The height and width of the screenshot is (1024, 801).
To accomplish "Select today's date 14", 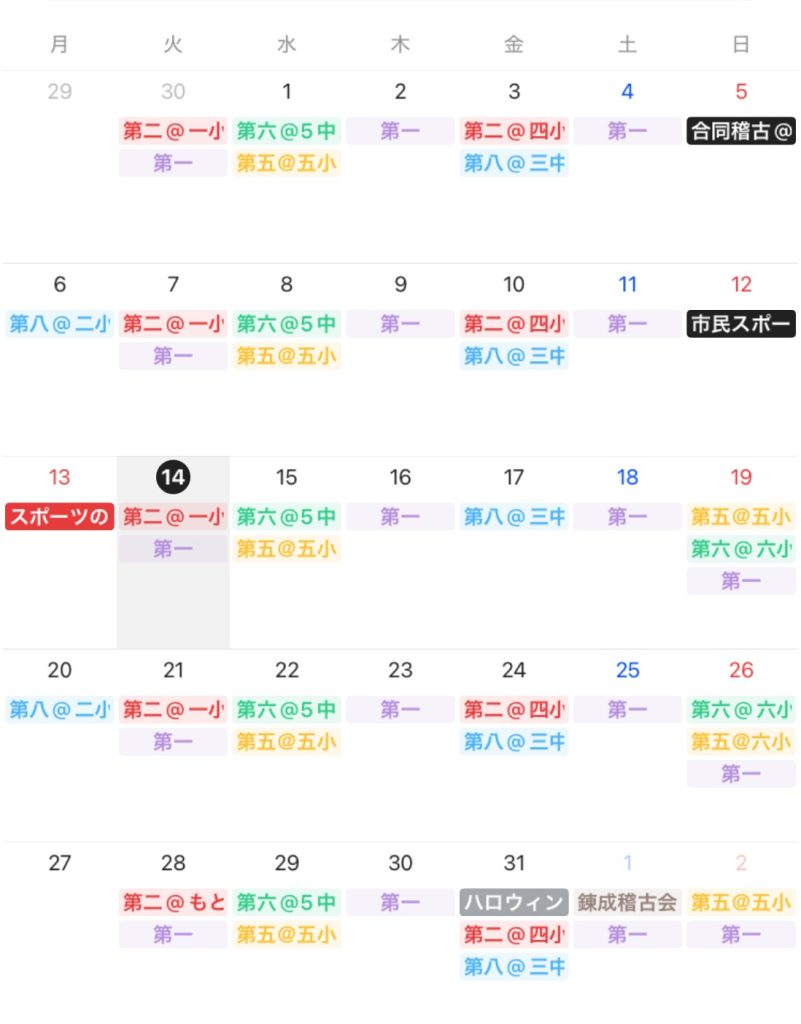I will (x=173, y=478).
